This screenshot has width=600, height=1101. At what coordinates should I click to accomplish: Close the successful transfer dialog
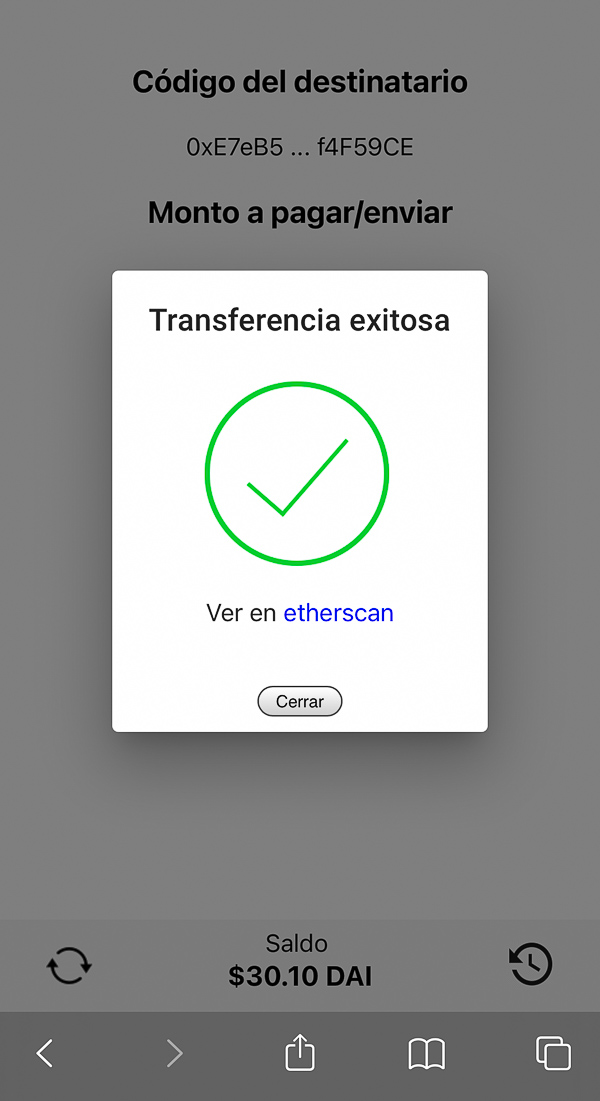(300, 702)
